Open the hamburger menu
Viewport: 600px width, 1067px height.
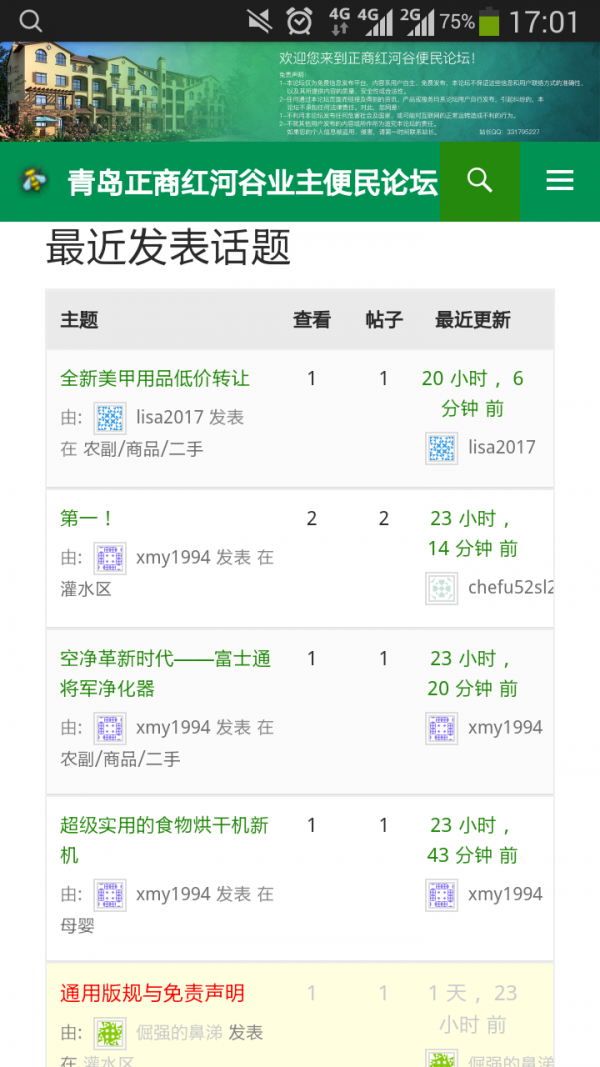pyautogui.click(x=560, y=181)
